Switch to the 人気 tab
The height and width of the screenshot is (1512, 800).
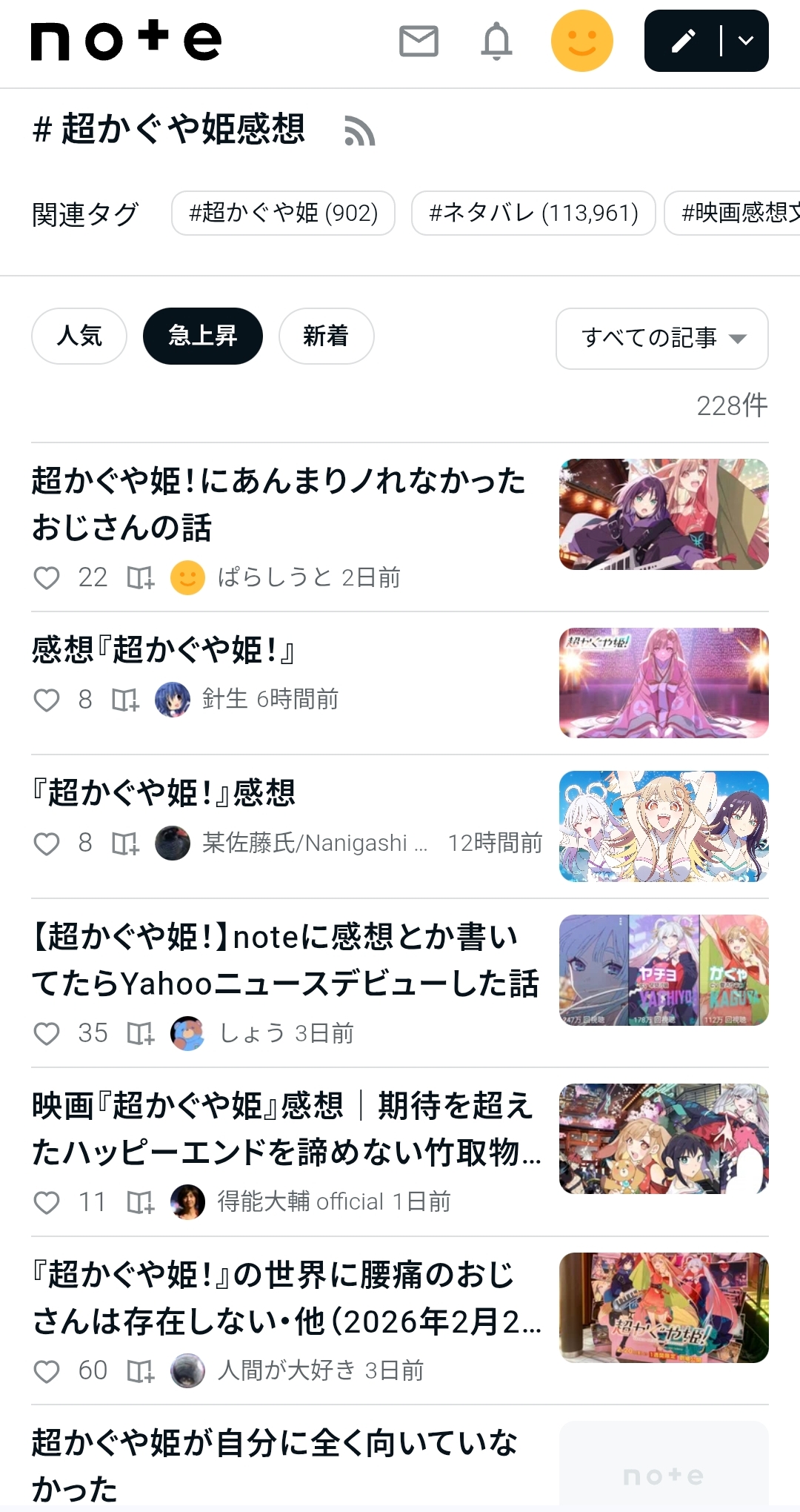(x=79, y=336)
